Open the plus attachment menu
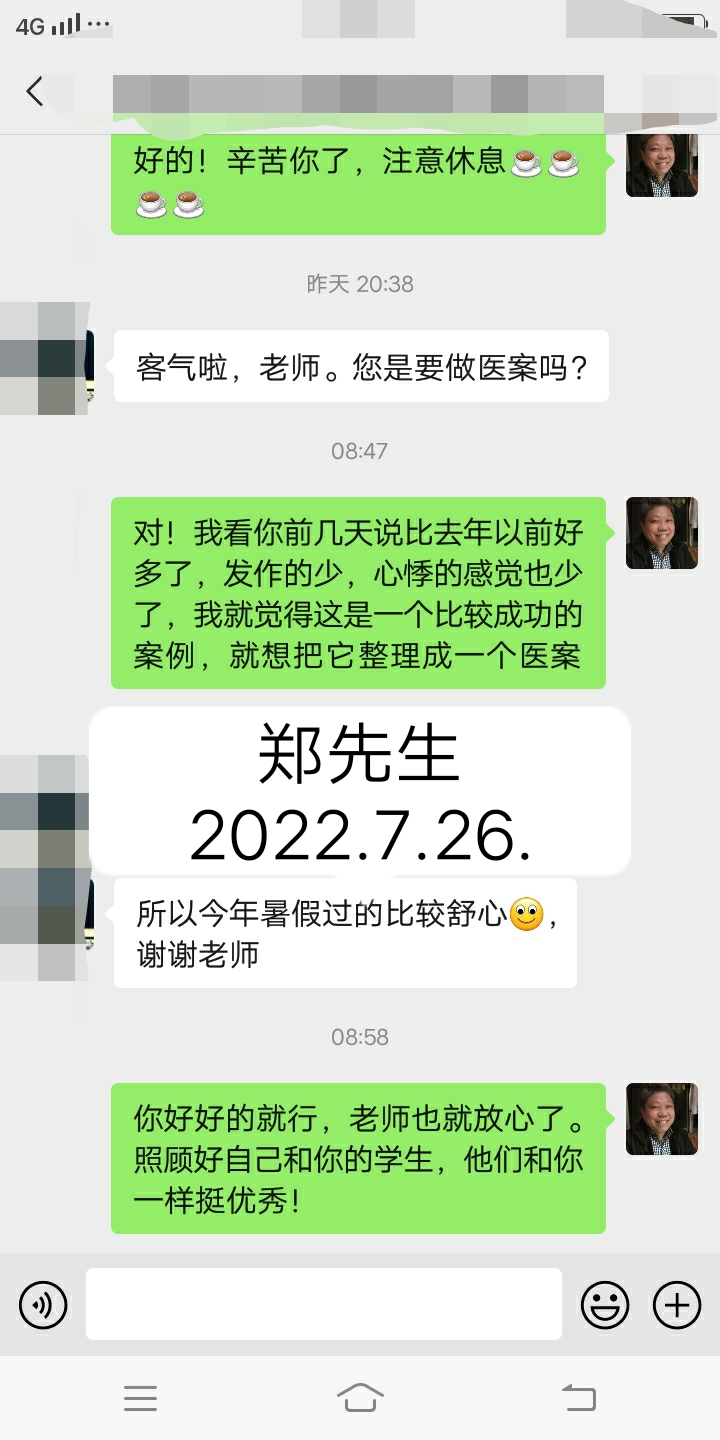The width and height of the screenshot is (720, 1440). pos(677,1305)
